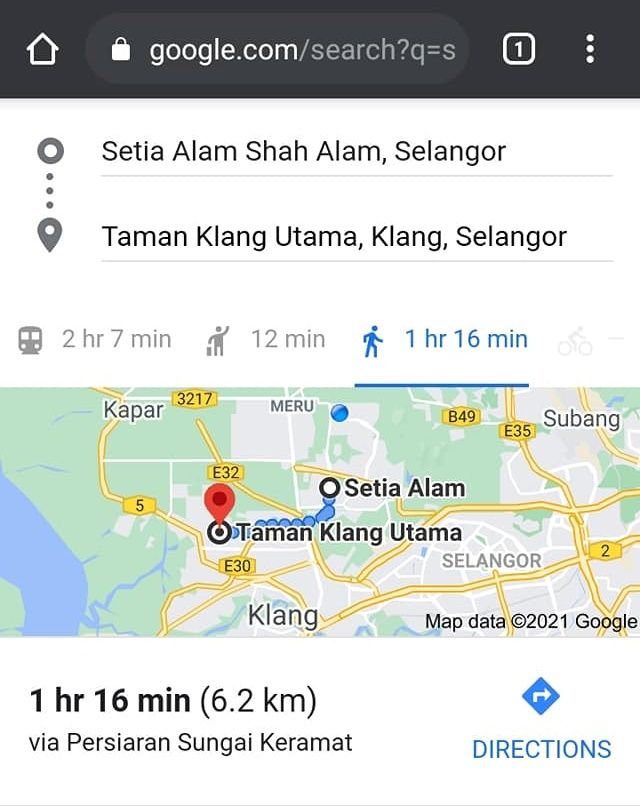Open the browser overflow menu
640x806 pixels.
tap(590, 49)
